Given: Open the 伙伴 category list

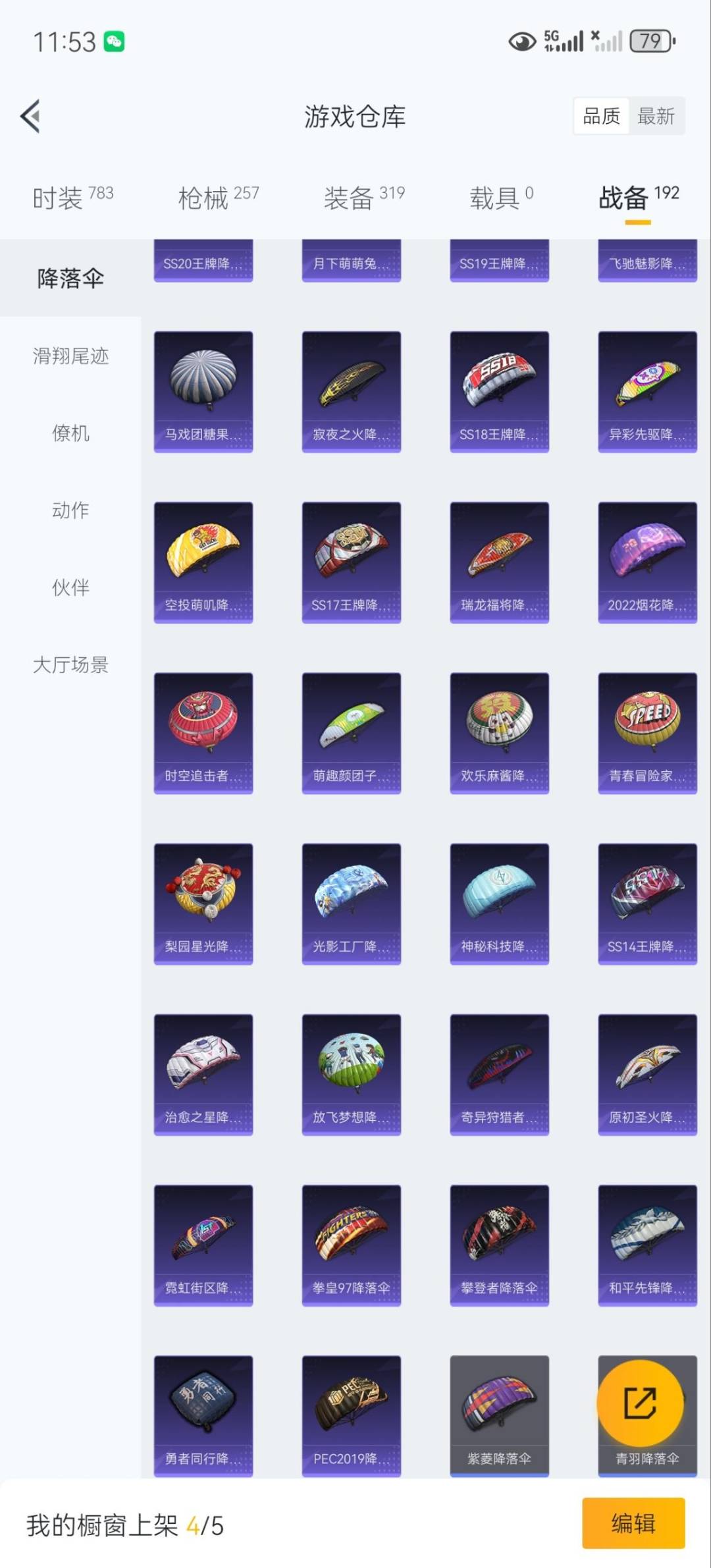Looking at the screenshot, I should click(70, 589).
